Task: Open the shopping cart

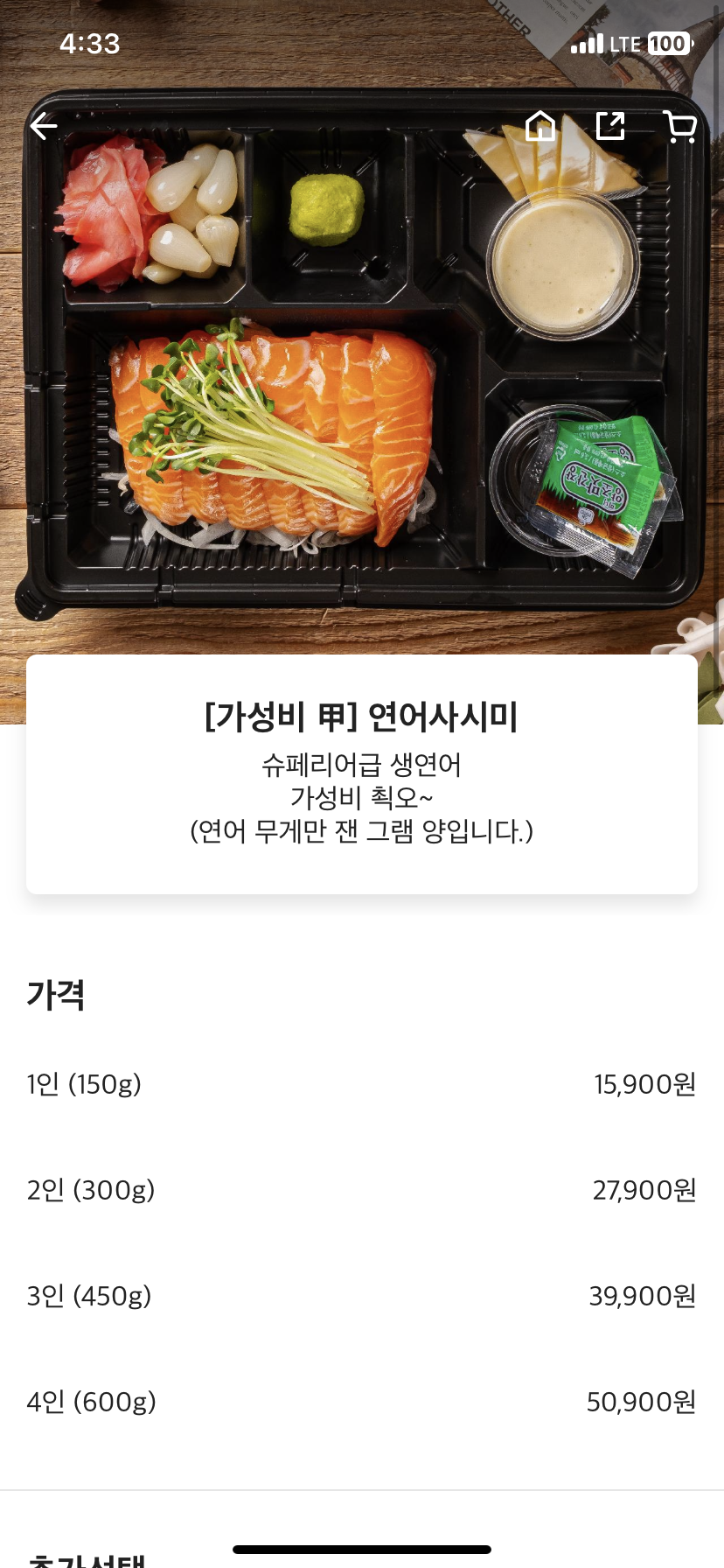Action: coord(679,127)
